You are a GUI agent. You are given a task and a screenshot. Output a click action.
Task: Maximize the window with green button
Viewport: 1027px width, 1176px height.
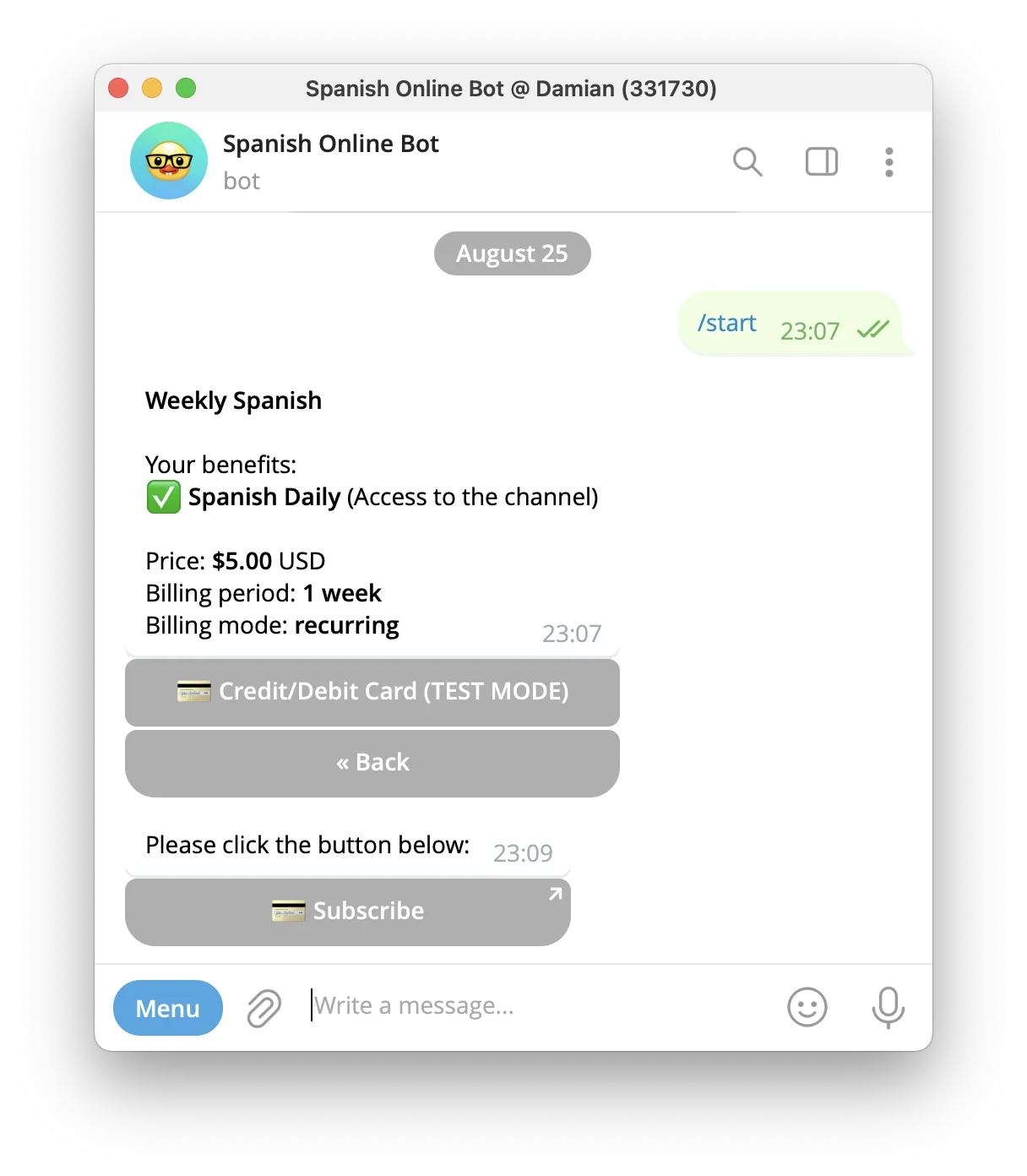[186, 88]
